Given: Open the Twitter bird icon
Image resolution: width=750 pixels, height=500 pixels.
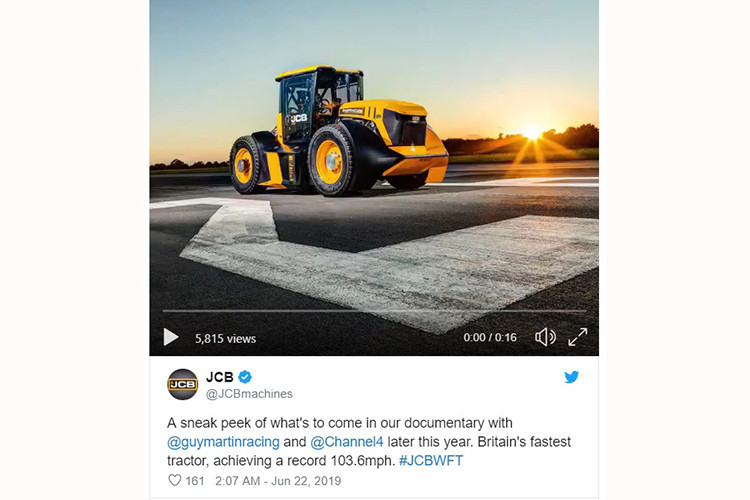Looking at the screenshot, I should [571, 377].
